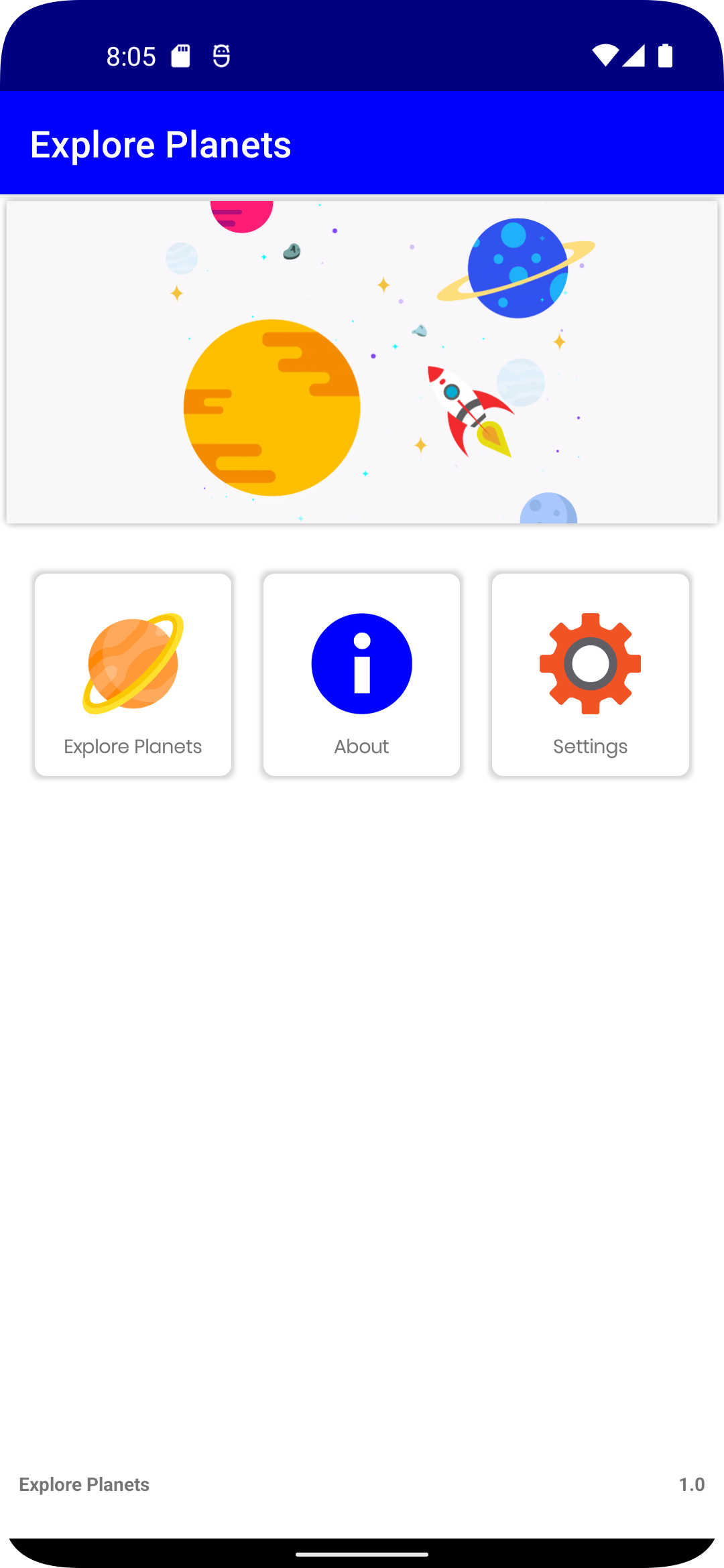Tap the cellular signal indicator
724x1568 pixels.
635,56
